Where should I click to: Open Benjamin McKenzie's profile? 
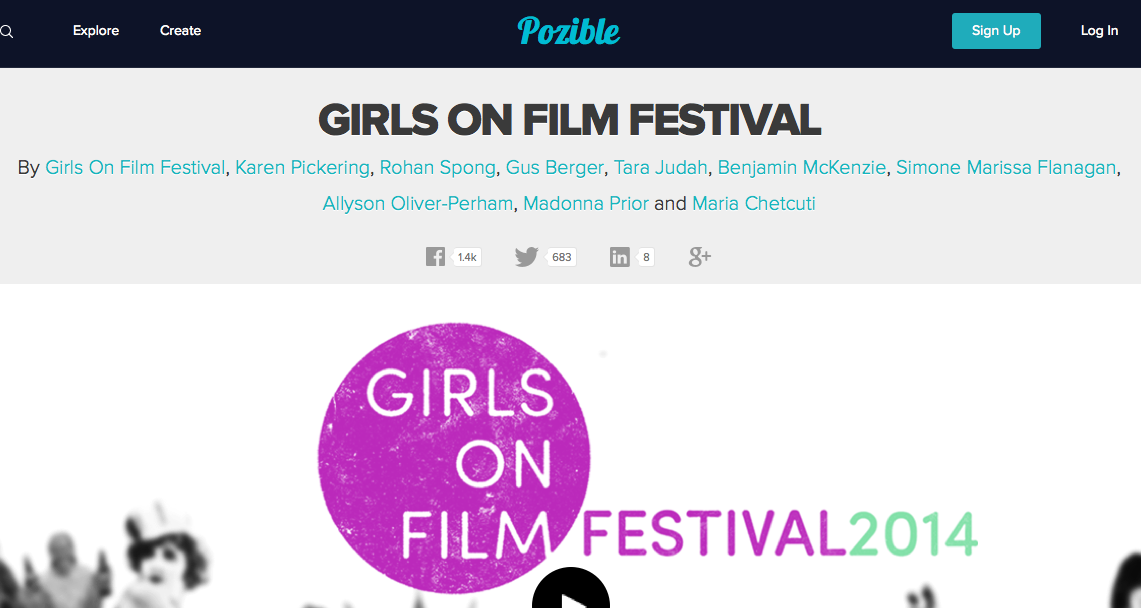click(801, 168)
